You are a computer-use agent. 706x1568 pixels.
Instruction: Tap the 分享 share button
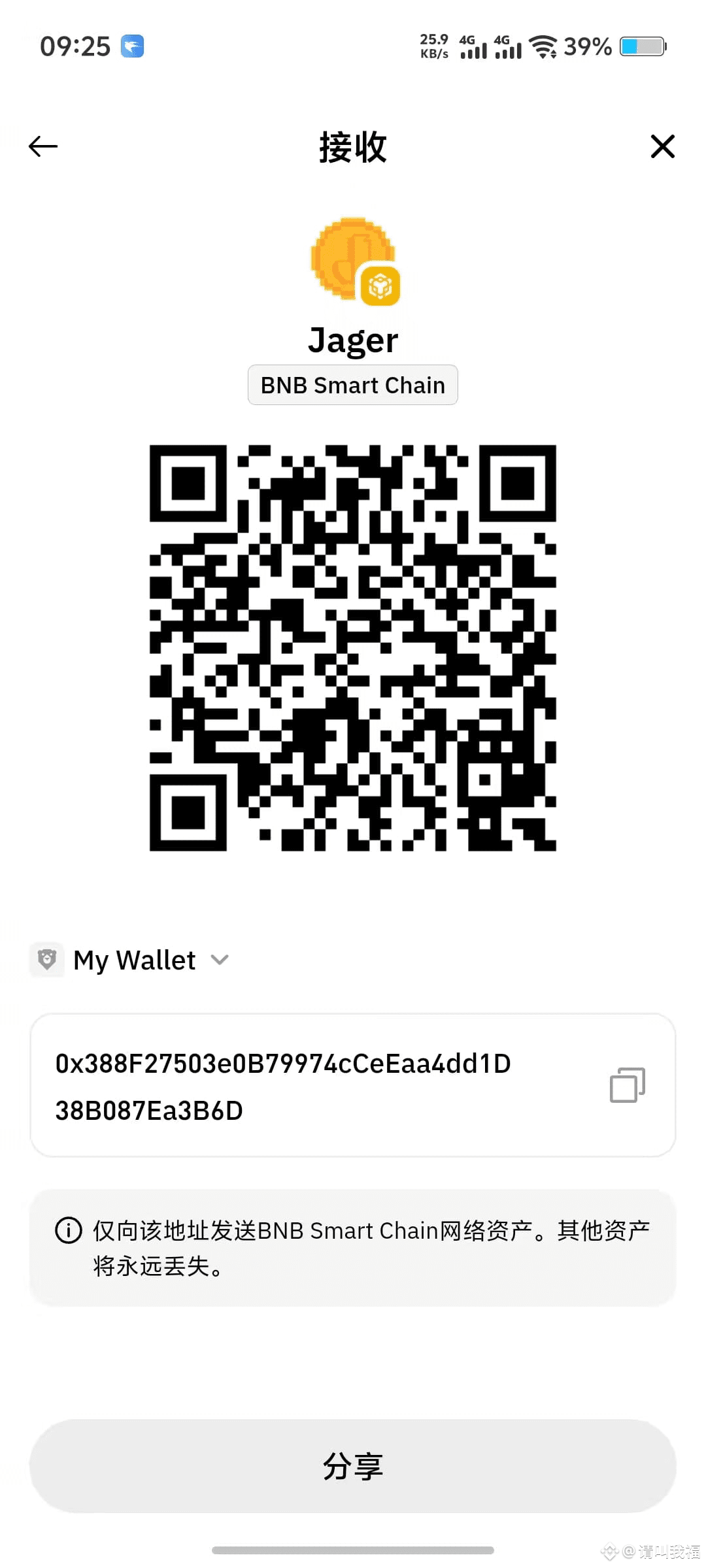[353, 1465]
